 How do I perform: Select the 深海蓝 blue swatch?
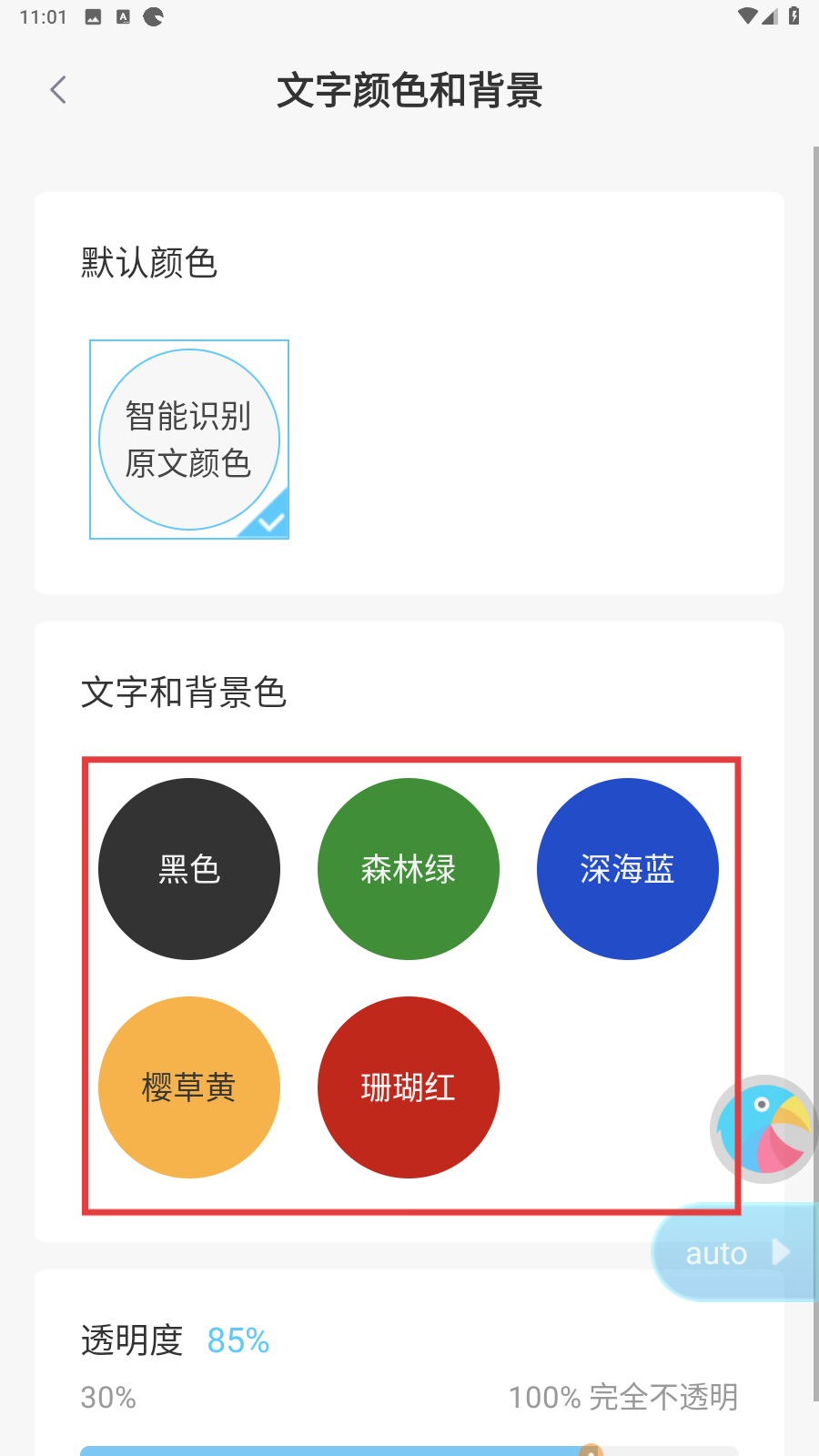click(x=628, y=869)
